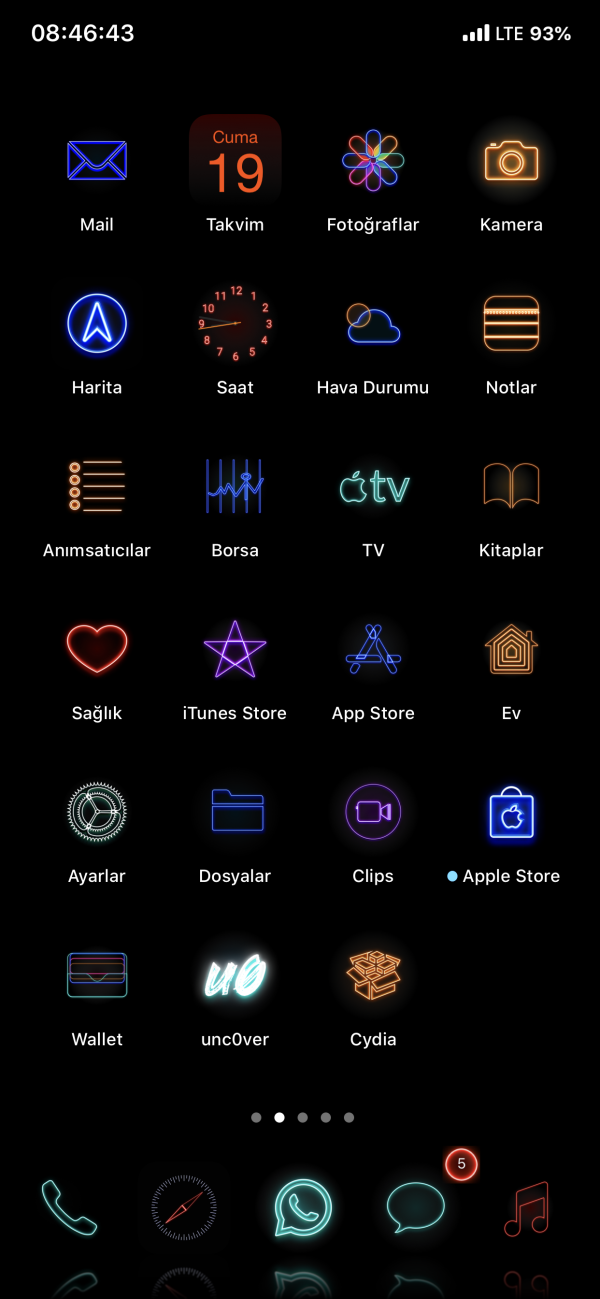This screenshot has height=1299, width=600.
Task: Launch the Apple TV app
Action: coord(373,486)
